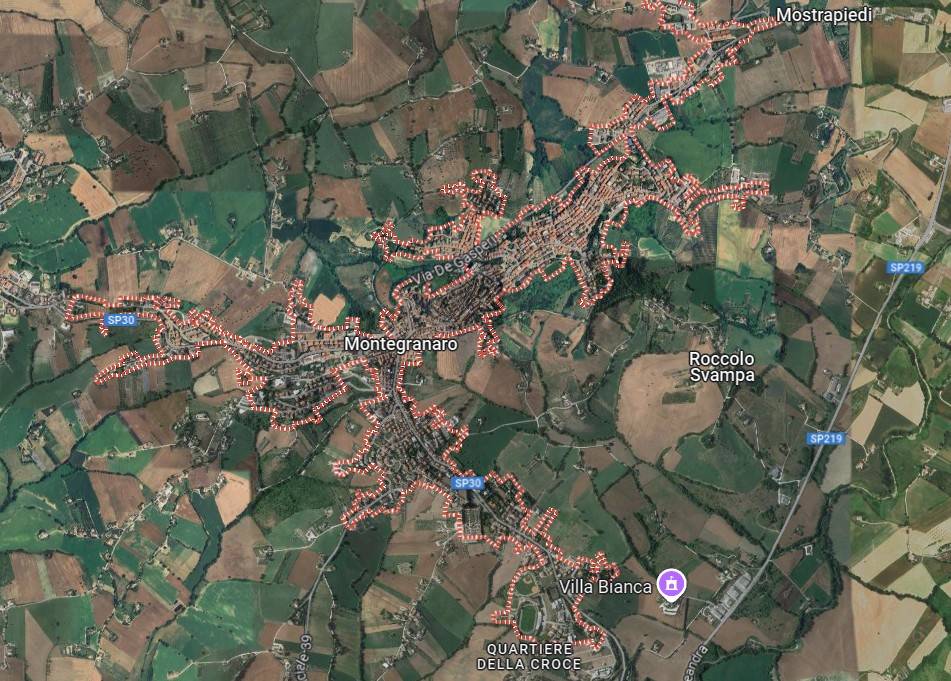Screen dimensions: 951x681
Task: Select the Roccolo Svampa place label
Action: 721,366
